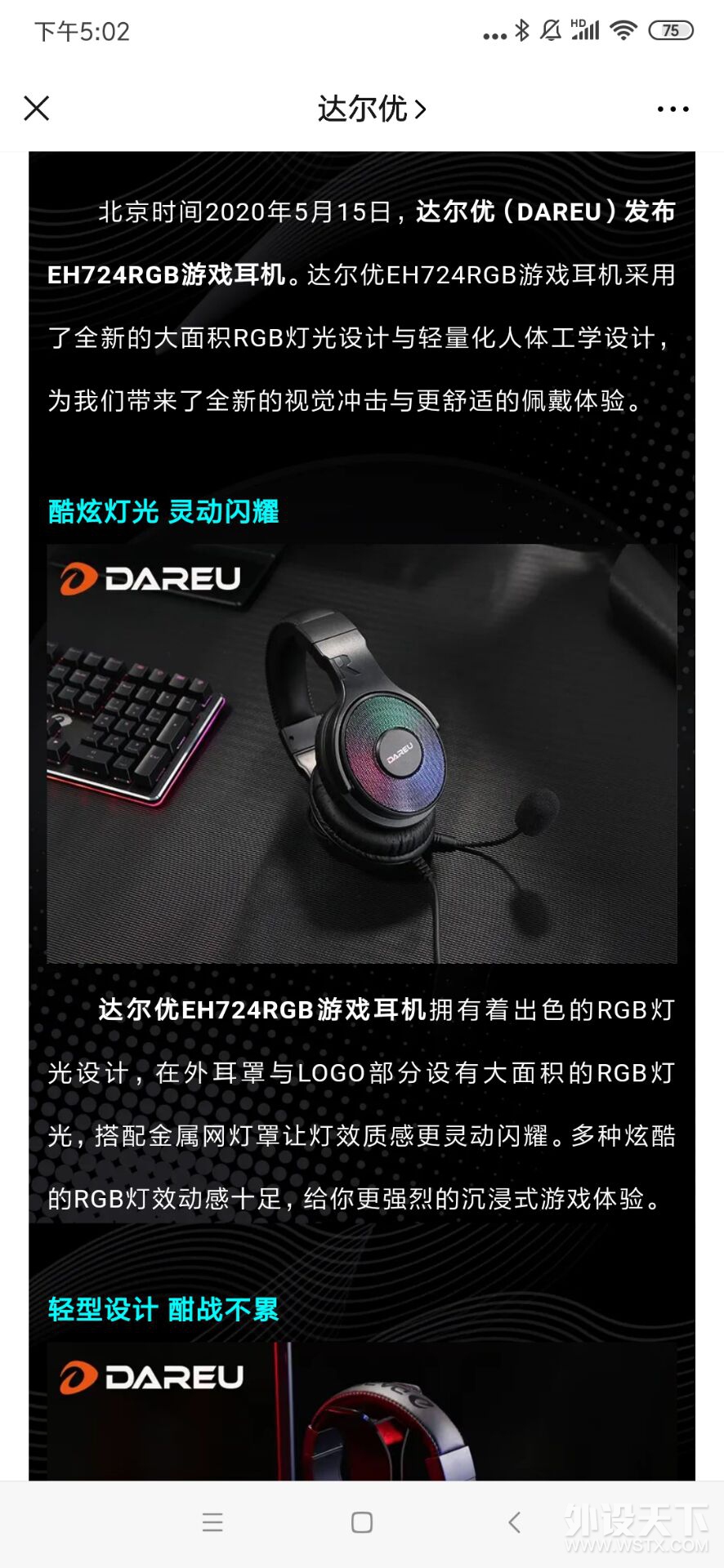This screenshot has height=1568, width=724.
Task: Close the article page
Action: pos(37,108)
